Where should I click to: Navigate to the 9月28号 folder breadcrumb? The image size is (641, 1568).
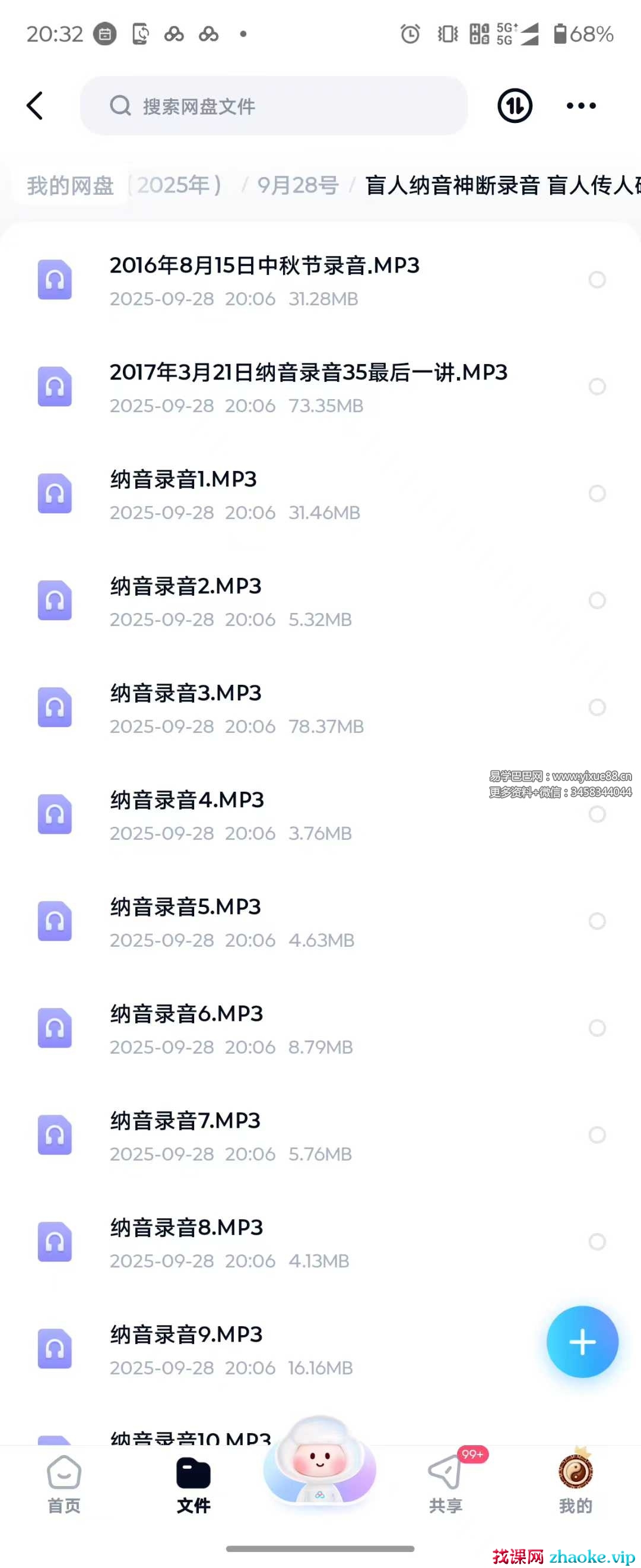297,186
